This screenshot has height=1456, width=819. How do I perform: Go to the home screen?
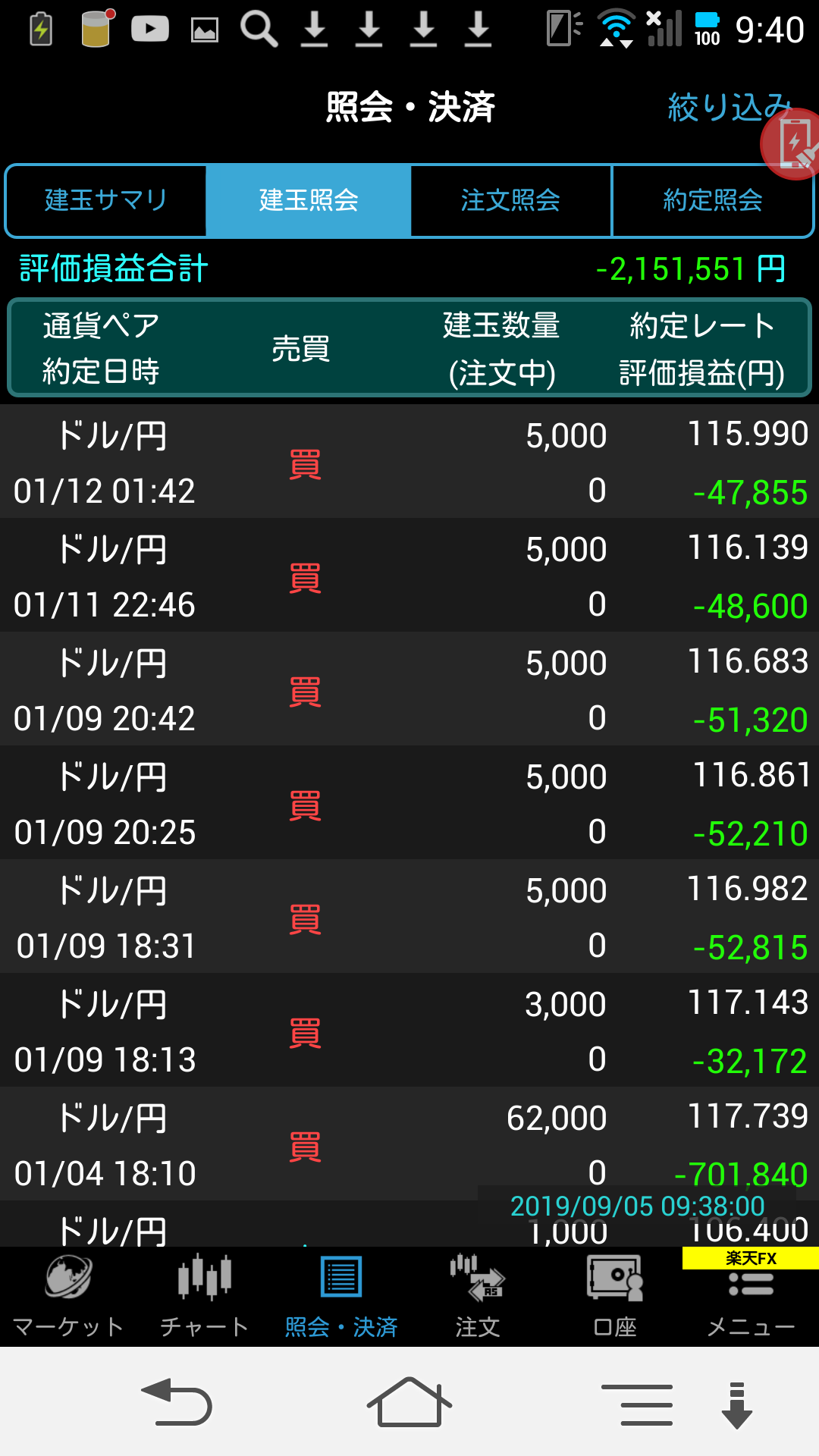point(409,1403)
